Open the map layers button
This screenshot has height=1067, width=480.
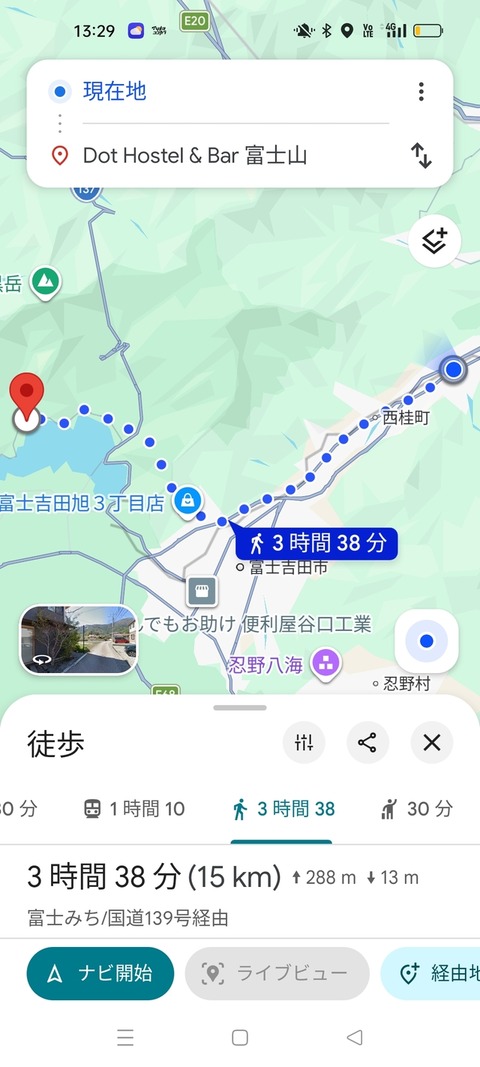(x=434, y=241)
